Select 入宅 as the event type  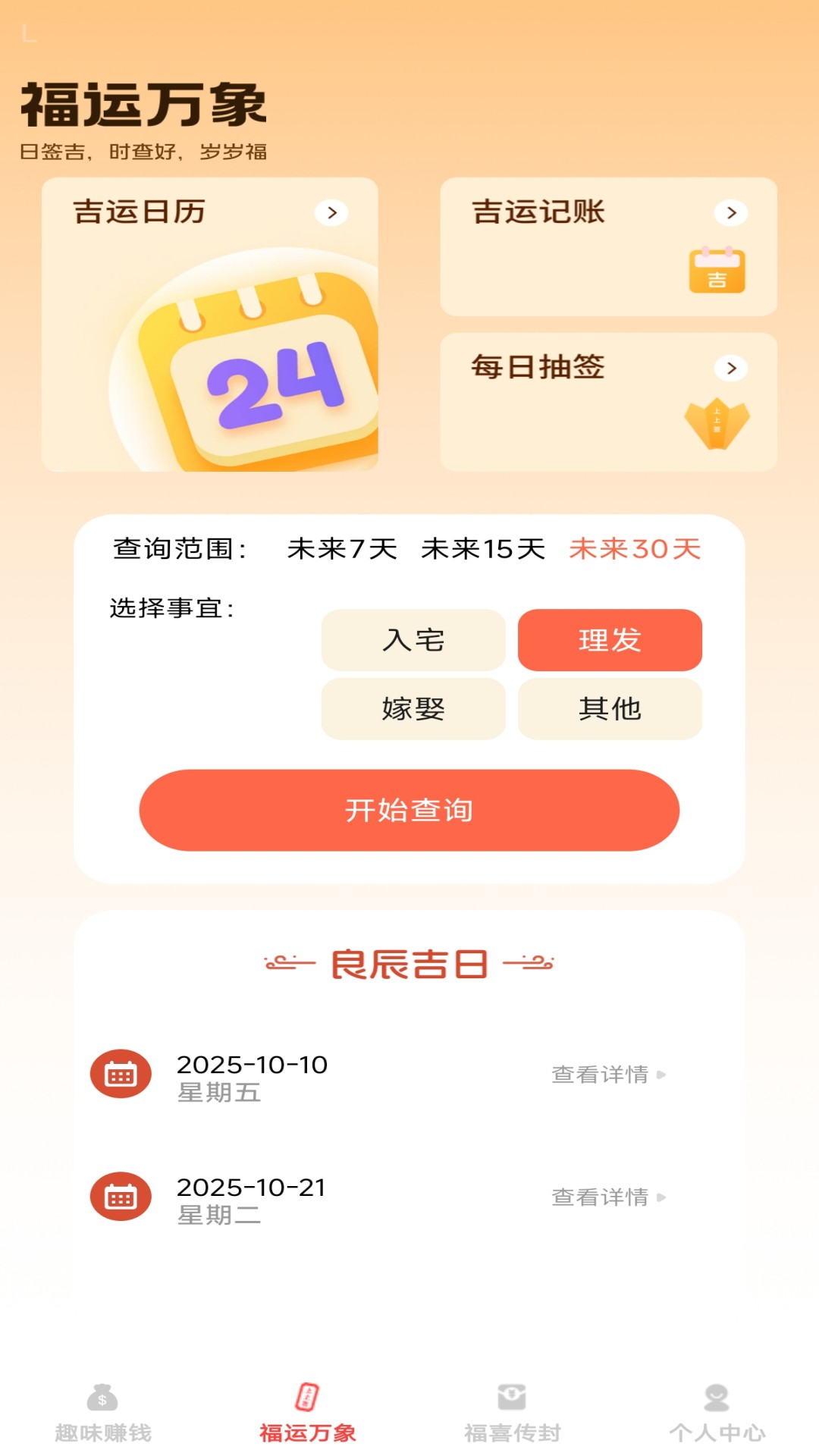[414, 640]
